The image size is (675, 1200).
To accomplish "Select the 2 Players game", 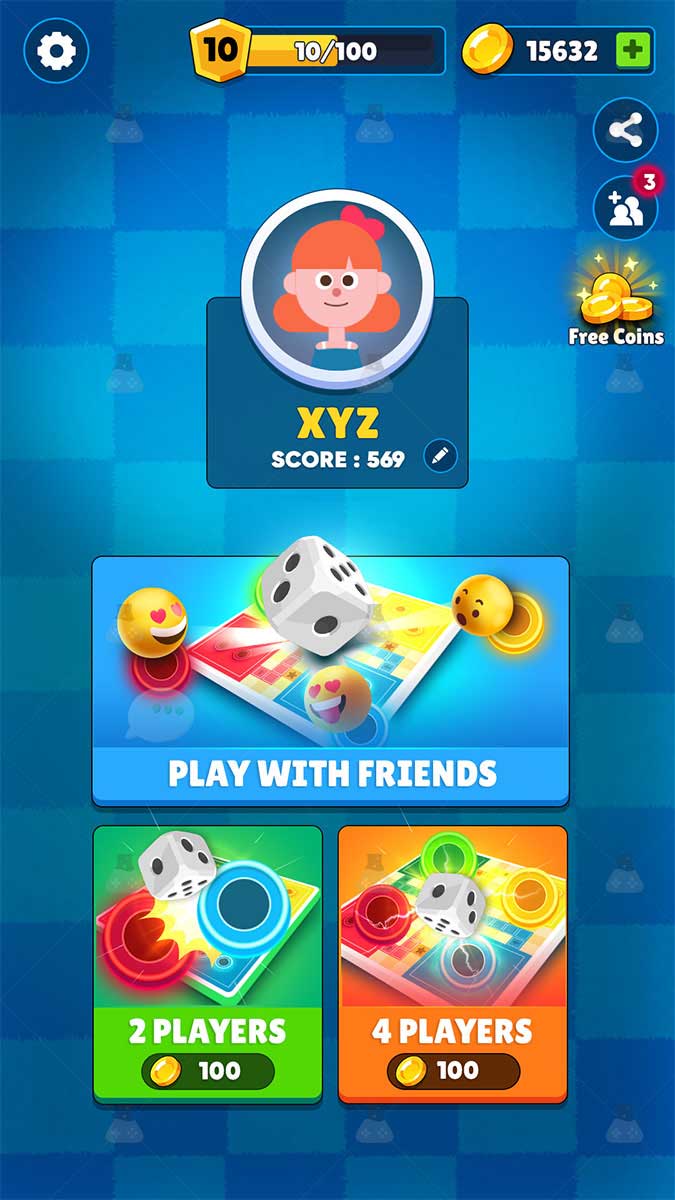I will [x=208, y=964].
